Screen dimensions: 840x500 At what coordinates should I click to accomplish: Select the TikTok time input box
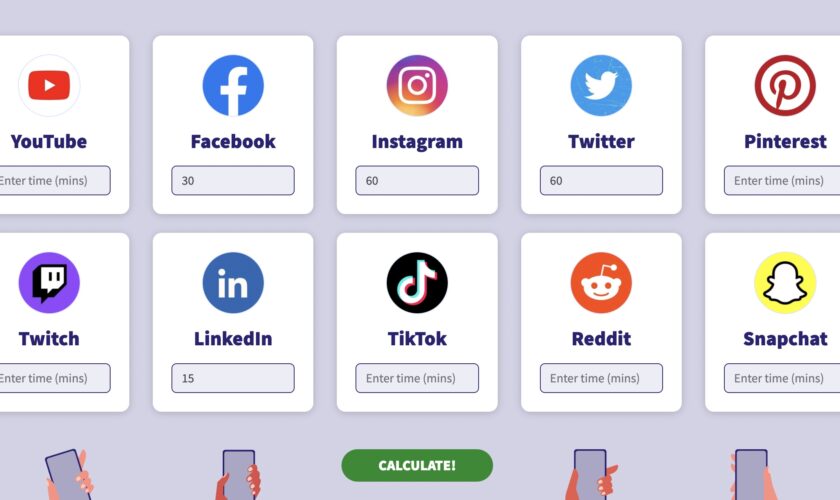pos(417,378)
